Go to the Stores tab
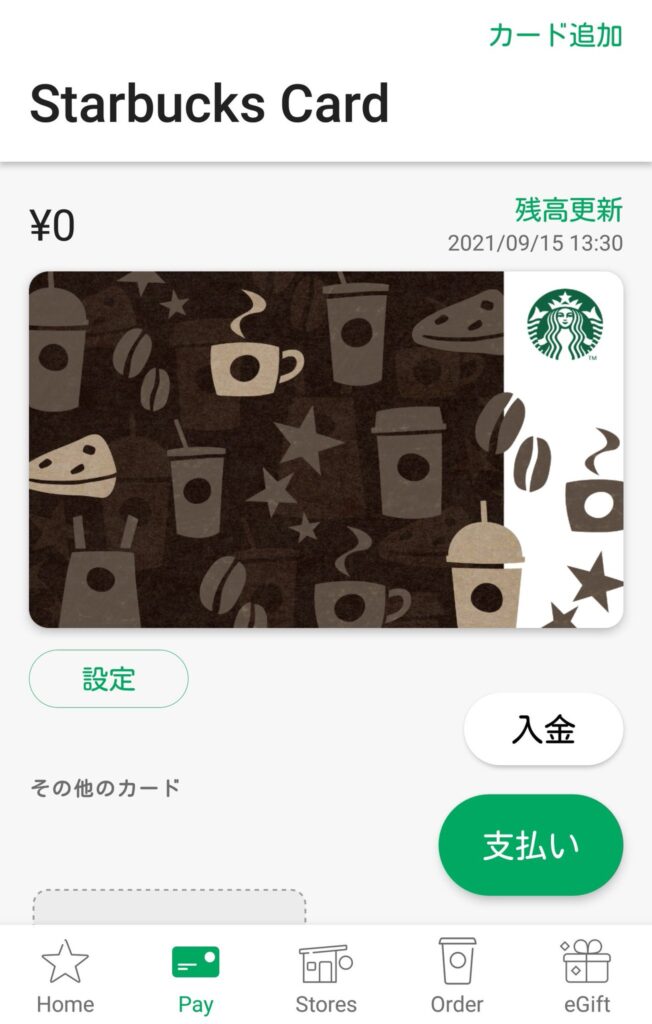This screenshot has width=652, height=1024. tap(326, 977)
